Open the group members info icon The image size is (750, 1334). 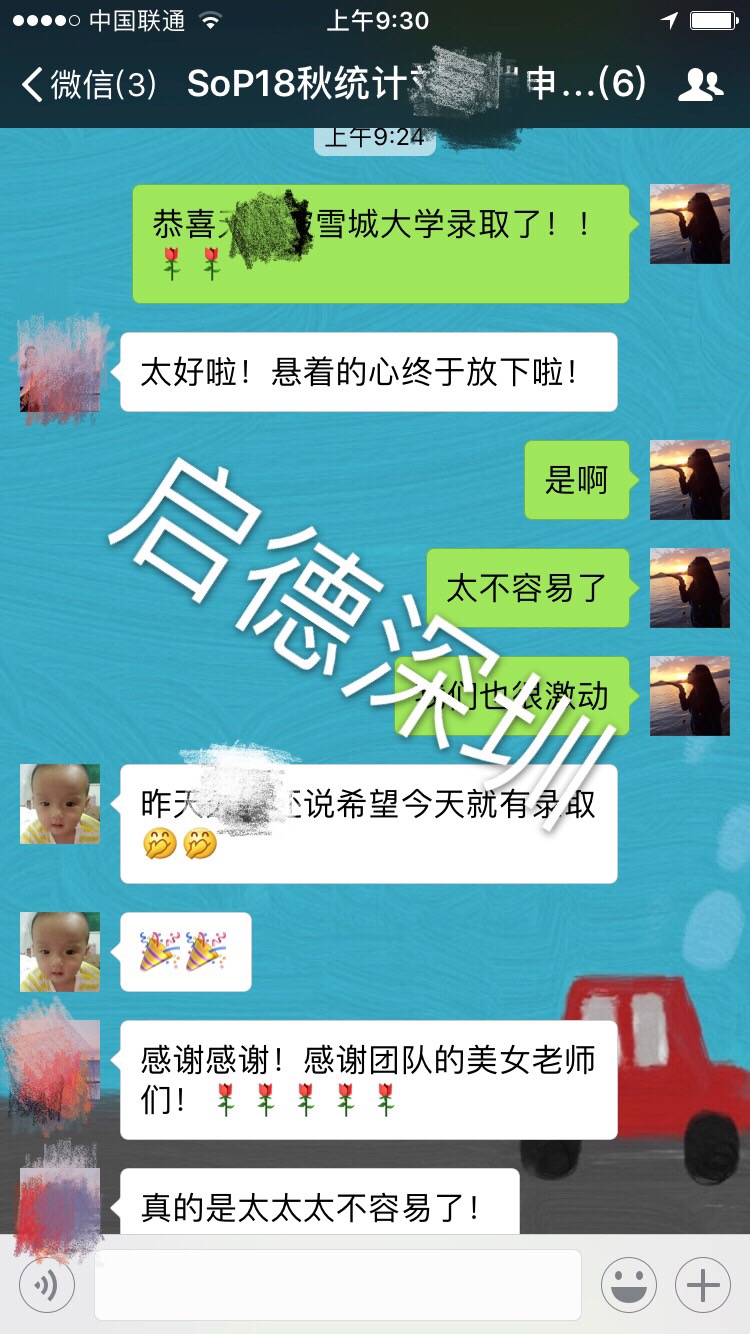pos(700,85)
